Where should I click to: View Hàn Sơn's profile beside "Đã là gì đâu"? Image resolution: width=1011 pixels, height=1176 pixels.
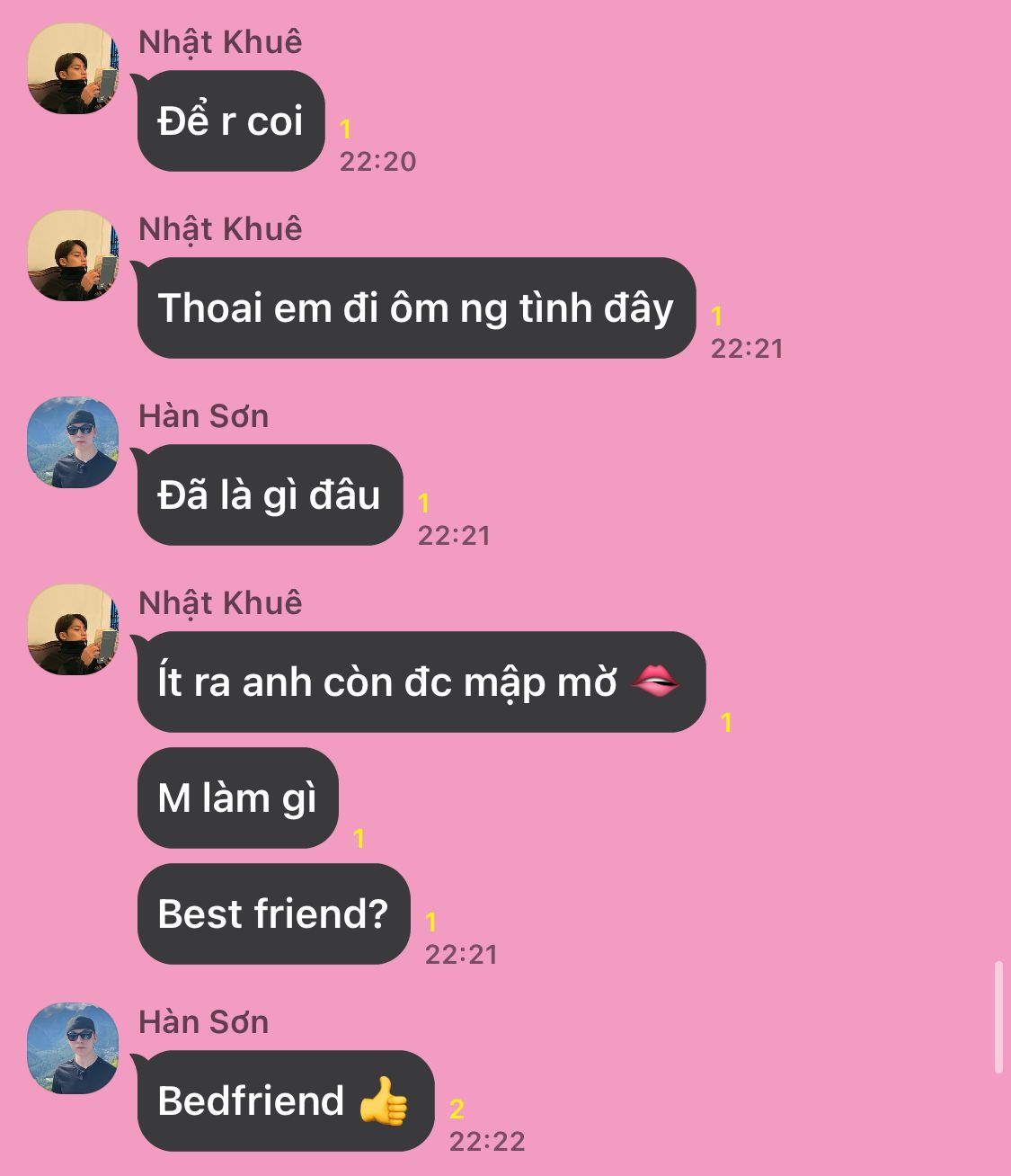click(x=73, y=443)
